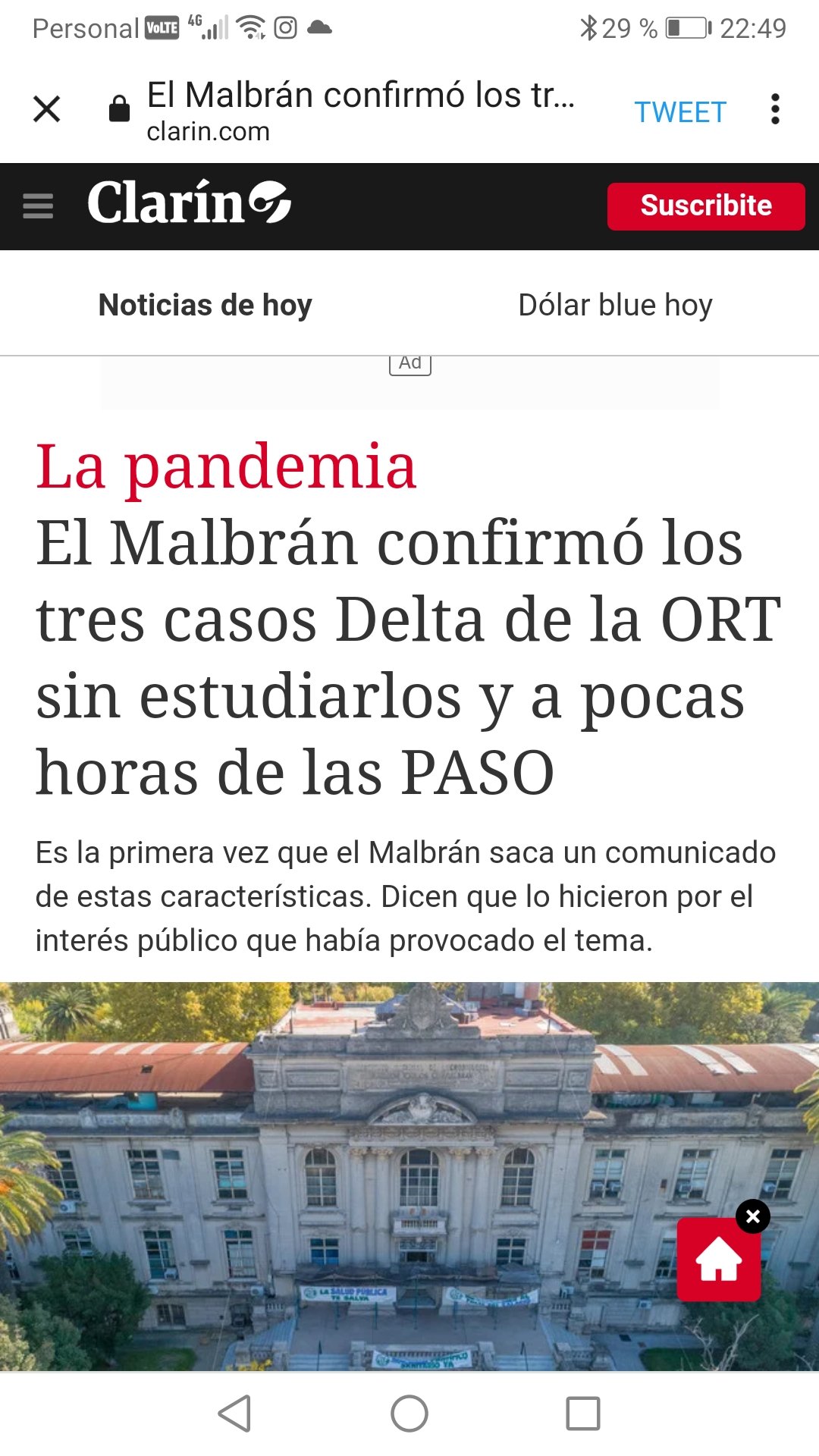This screenshot has height=1456, width=819.
Task: Go back using system navigation
Action: (235, 1414)
